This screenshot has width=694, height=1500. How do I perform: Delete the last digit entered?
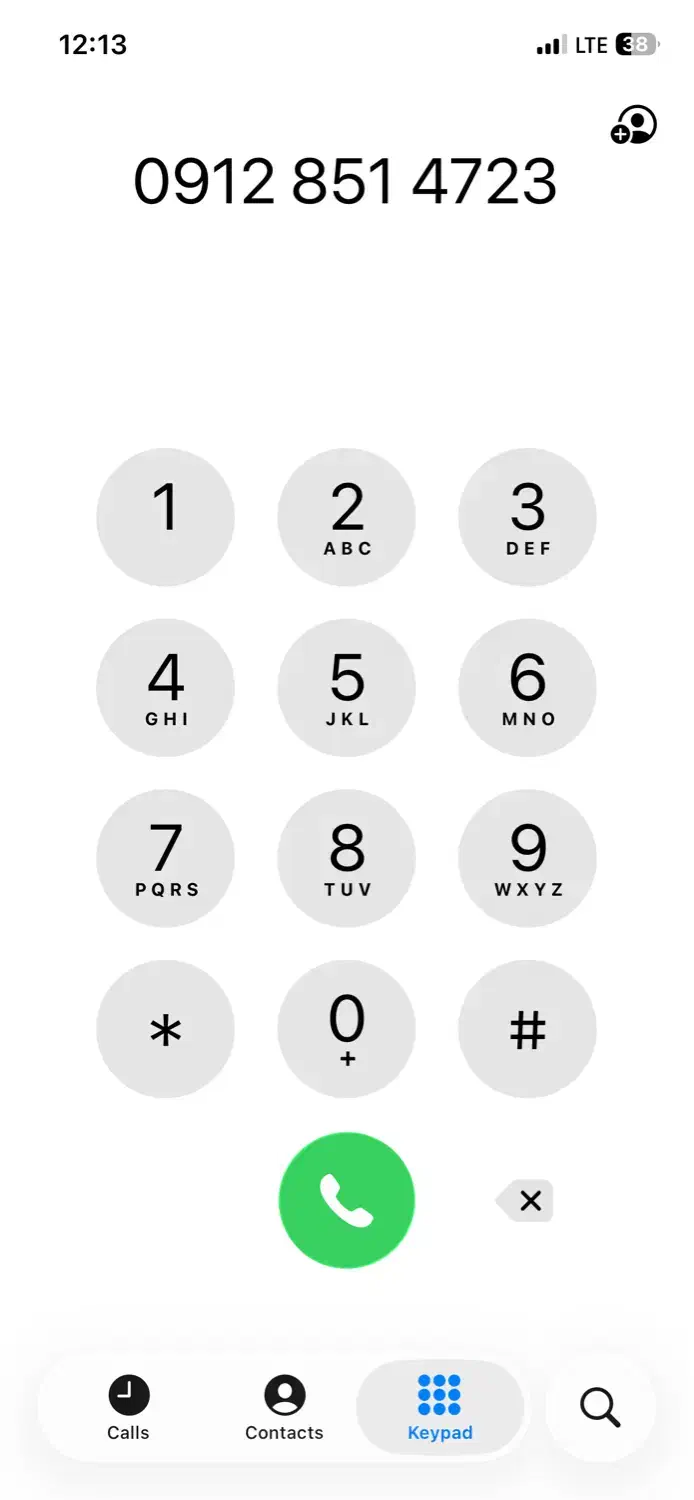(x=526, y=1201)
